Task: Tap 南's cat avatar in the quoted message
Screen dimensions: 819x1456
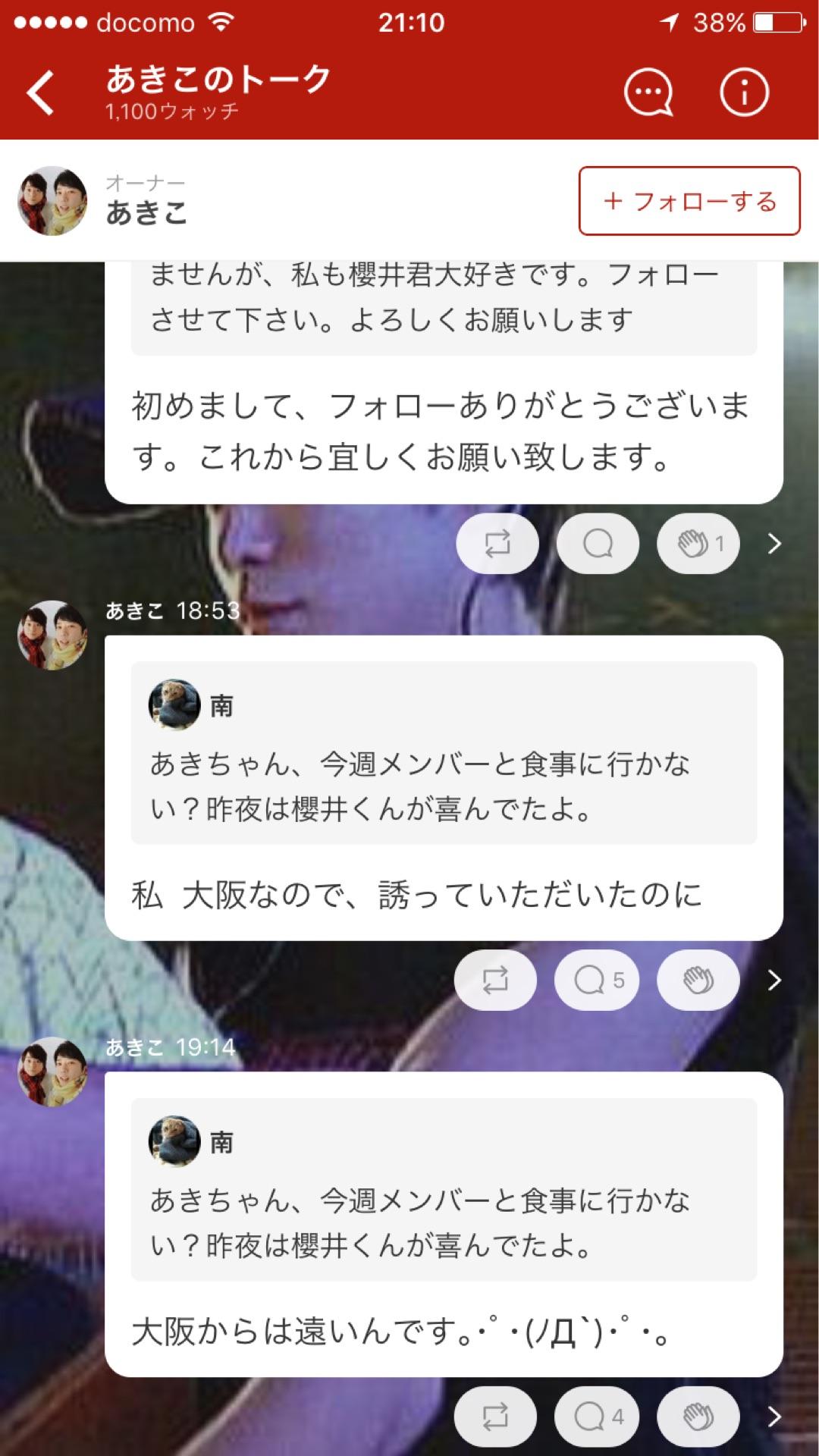Action: pyautogui.click(x=173, y=704)
